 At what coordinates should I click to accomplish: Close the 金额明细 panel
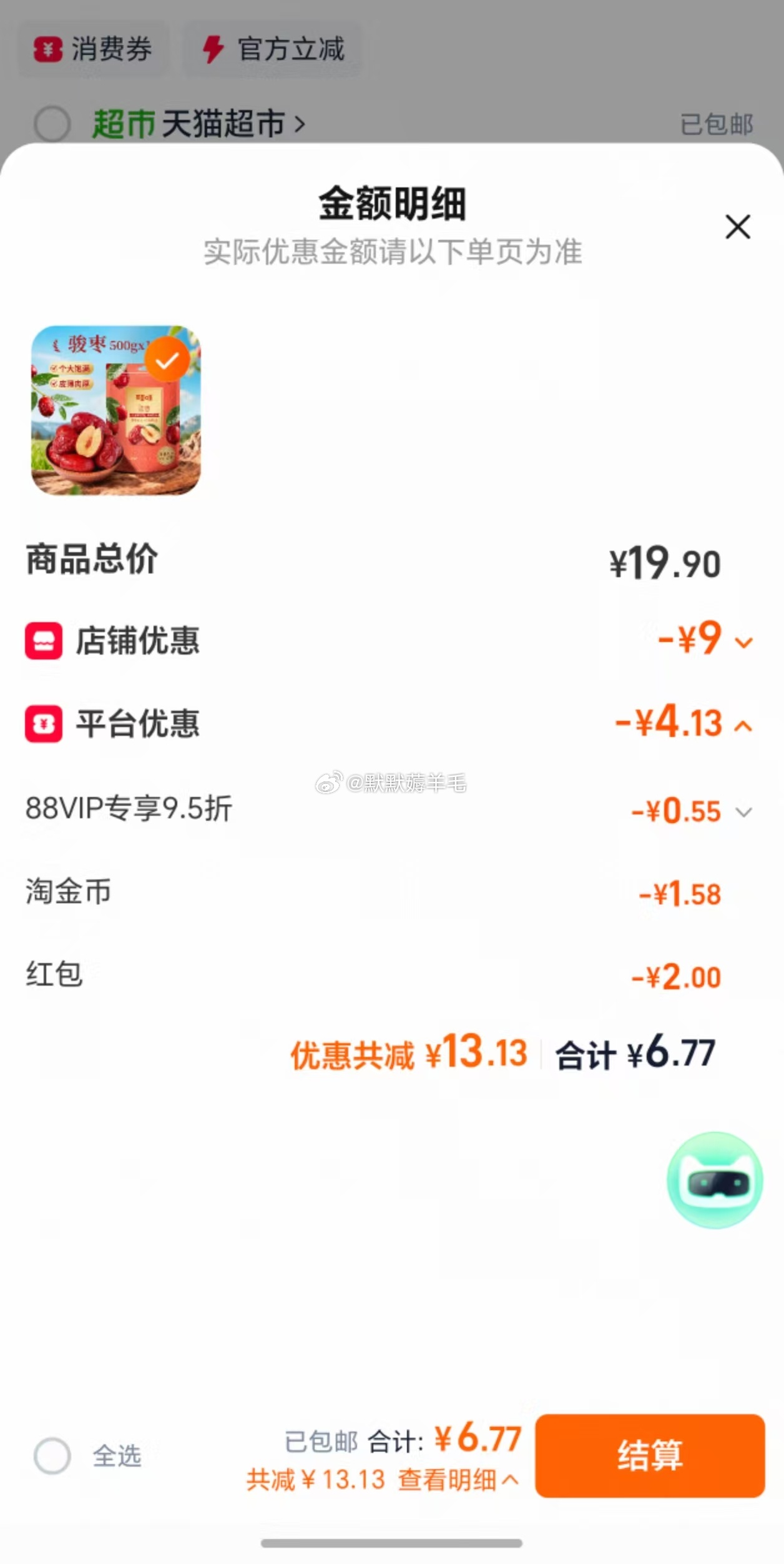(x=737, y=227)
